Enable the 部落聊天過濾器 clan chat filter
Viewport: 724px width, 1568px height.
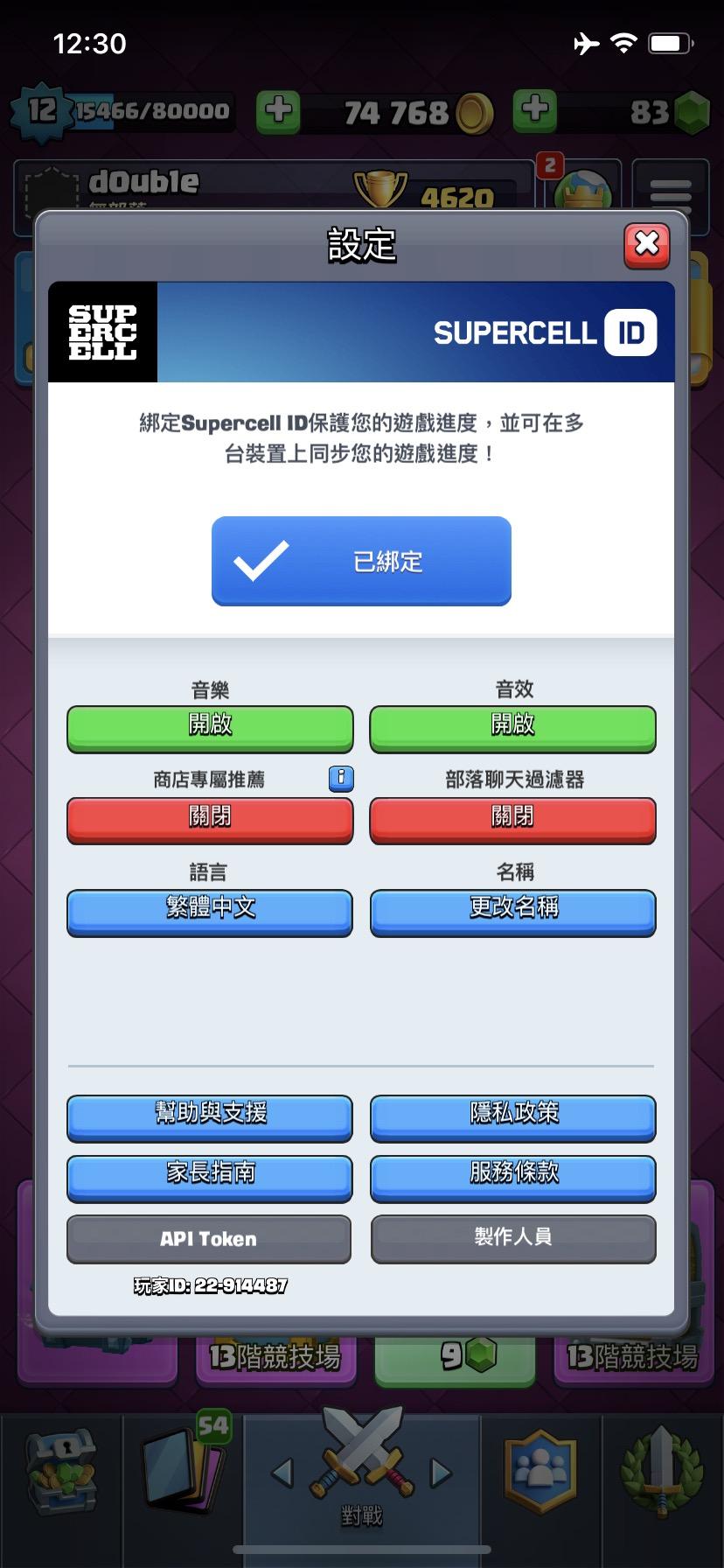[512, 820]
